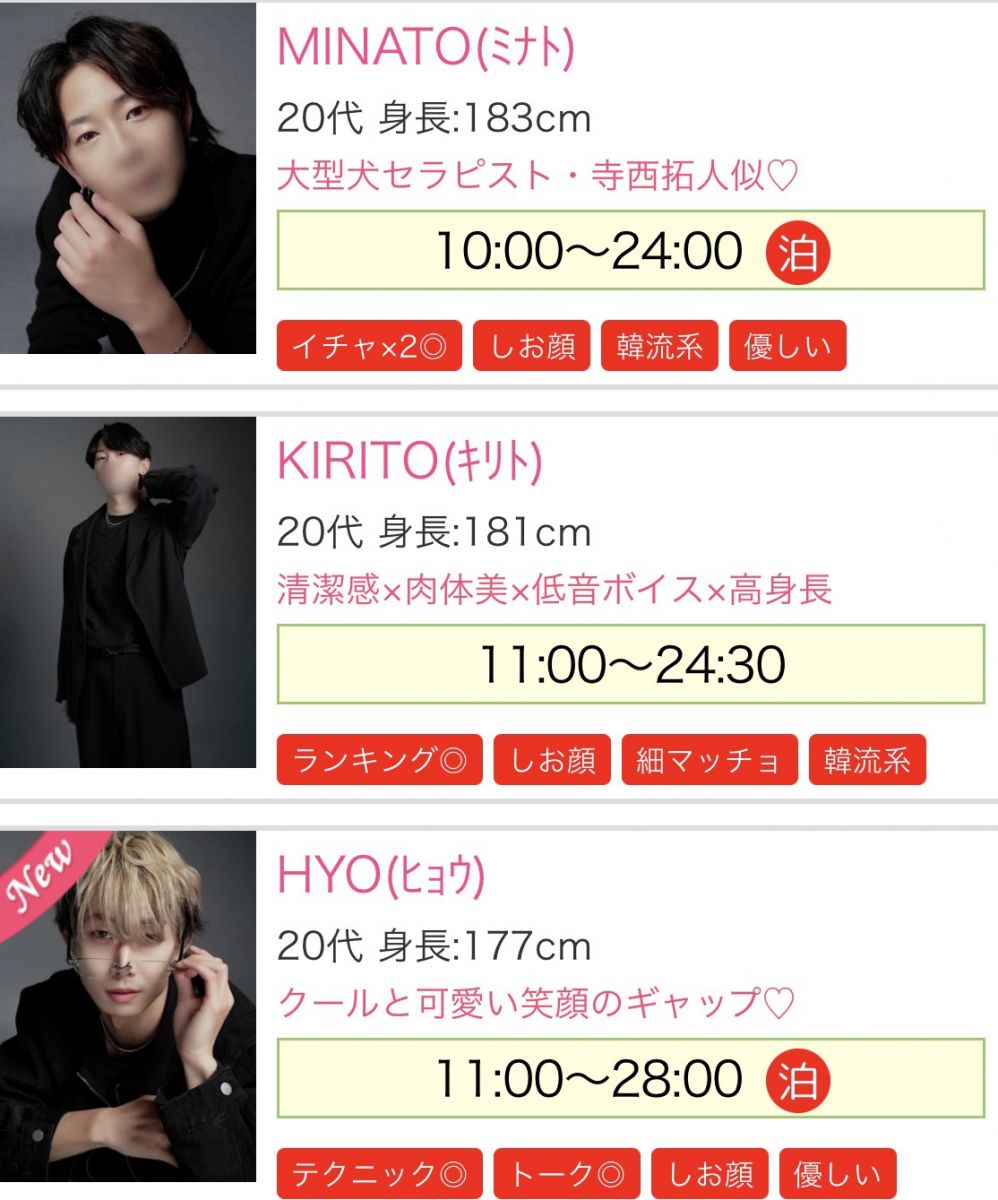Open the MINATO(ミナト) name link
This screenshot has width=998, height=1200.
click(x=425, y=46)
